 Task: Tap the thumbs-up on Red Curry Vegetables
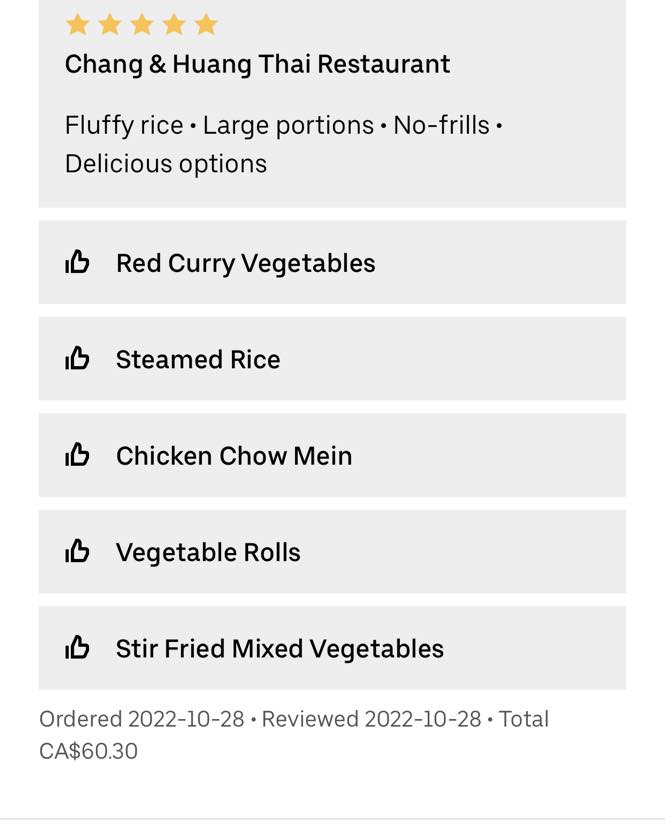pyautogui.click(x=78, y=263)
